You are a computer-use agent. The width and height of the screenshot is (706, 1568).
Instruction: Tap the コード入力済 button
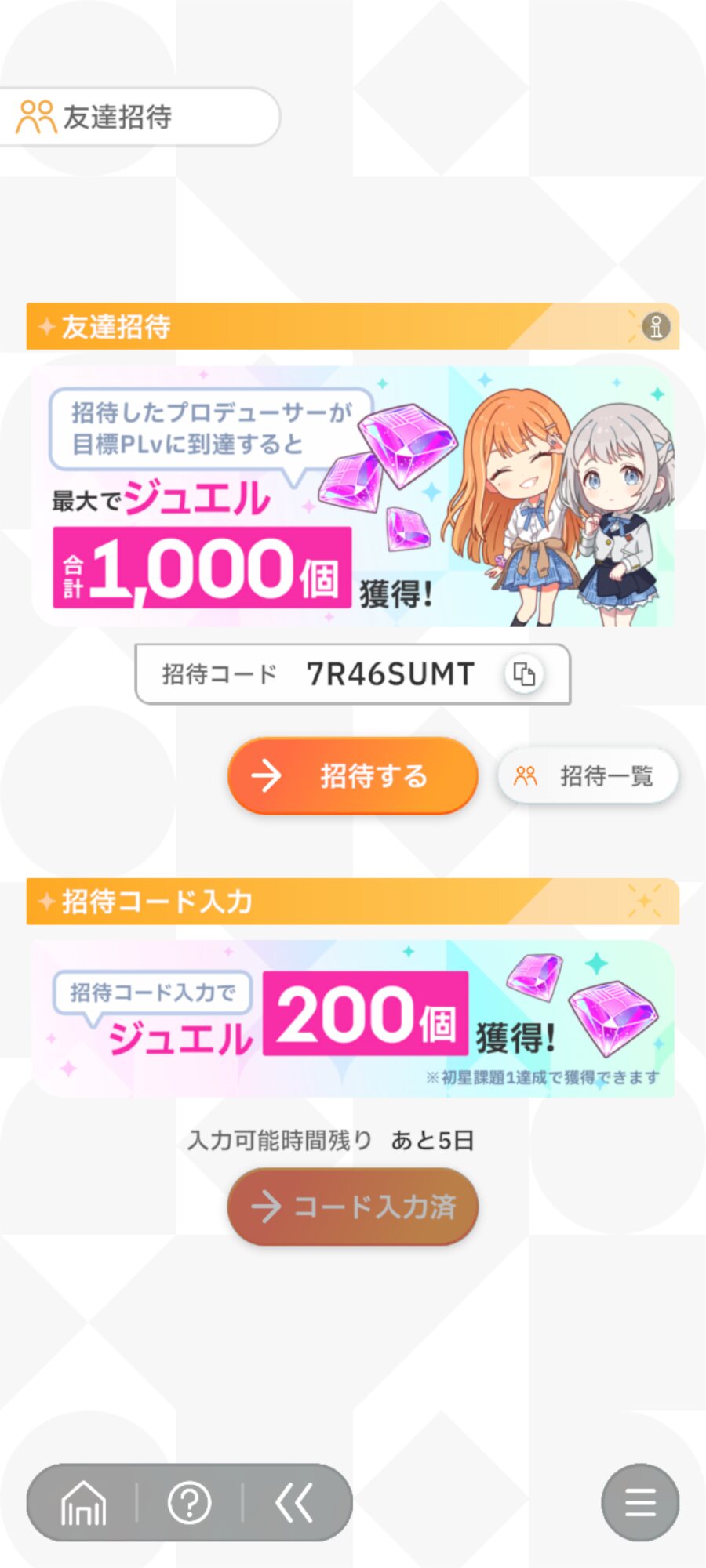(x=353, y=1206)
